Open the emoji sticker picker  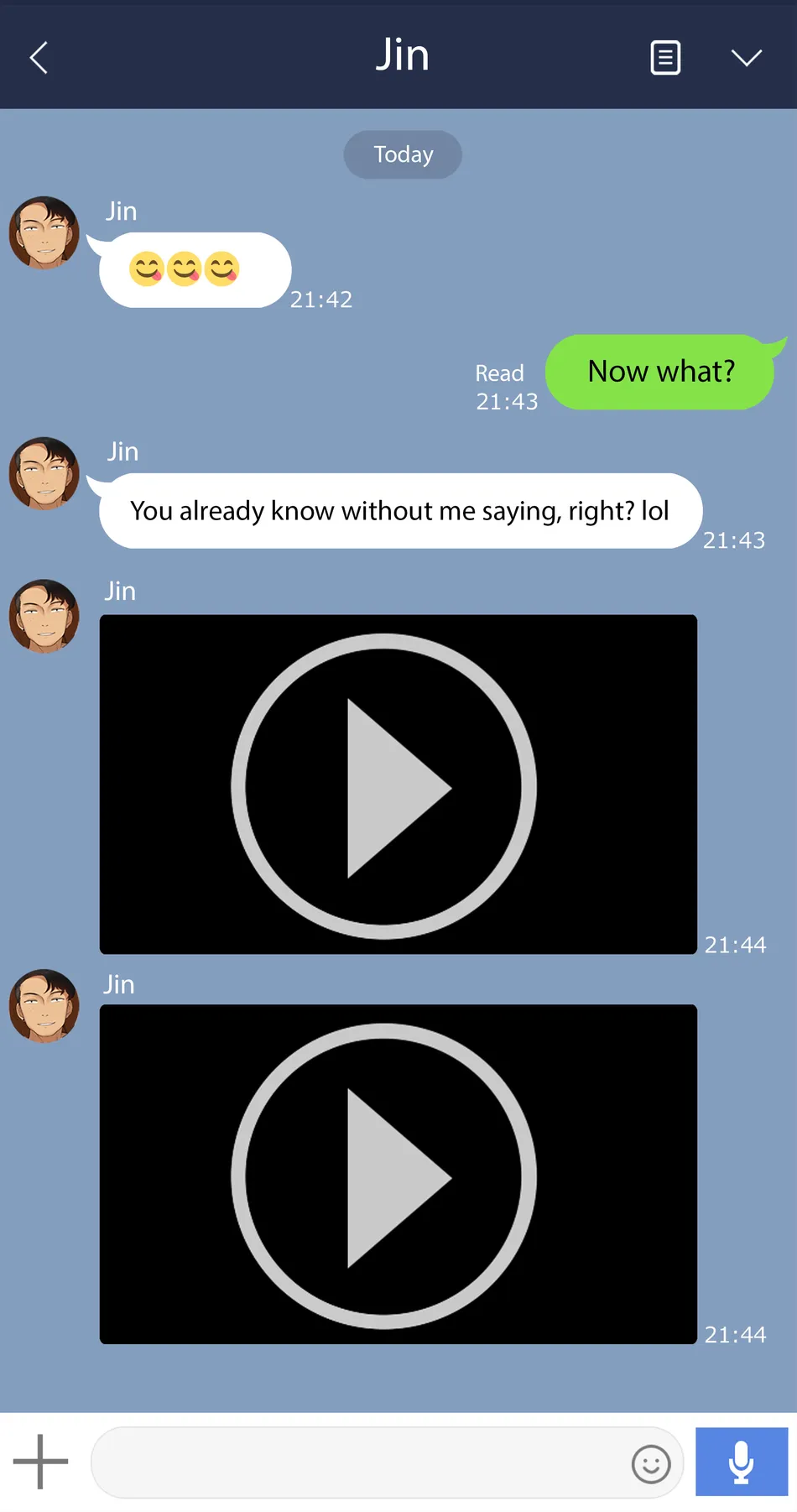[x=651, y=1465]
